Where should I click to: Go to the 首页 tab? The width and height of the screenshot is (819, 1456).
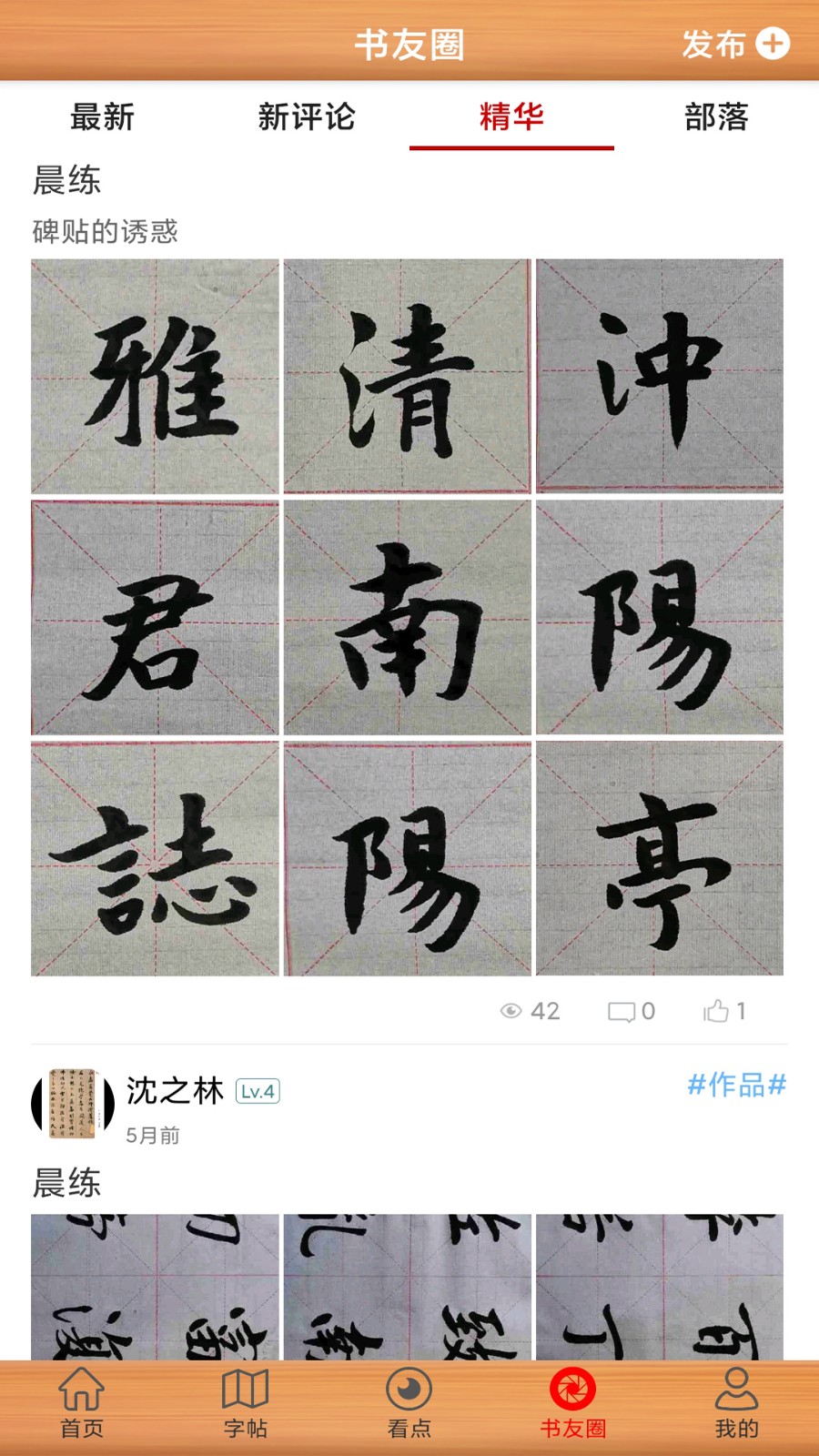[x=82, y=1402]
